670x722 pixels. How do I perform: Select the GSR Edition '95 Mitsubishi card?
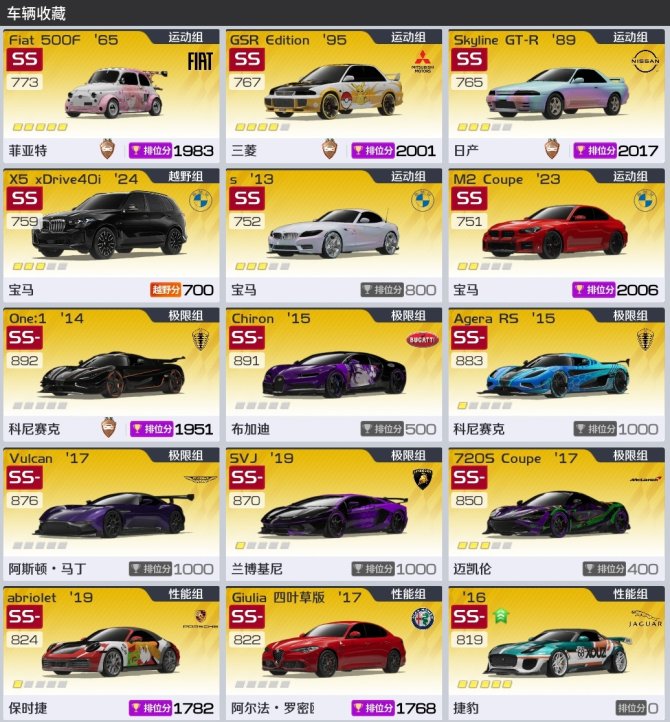333,97
